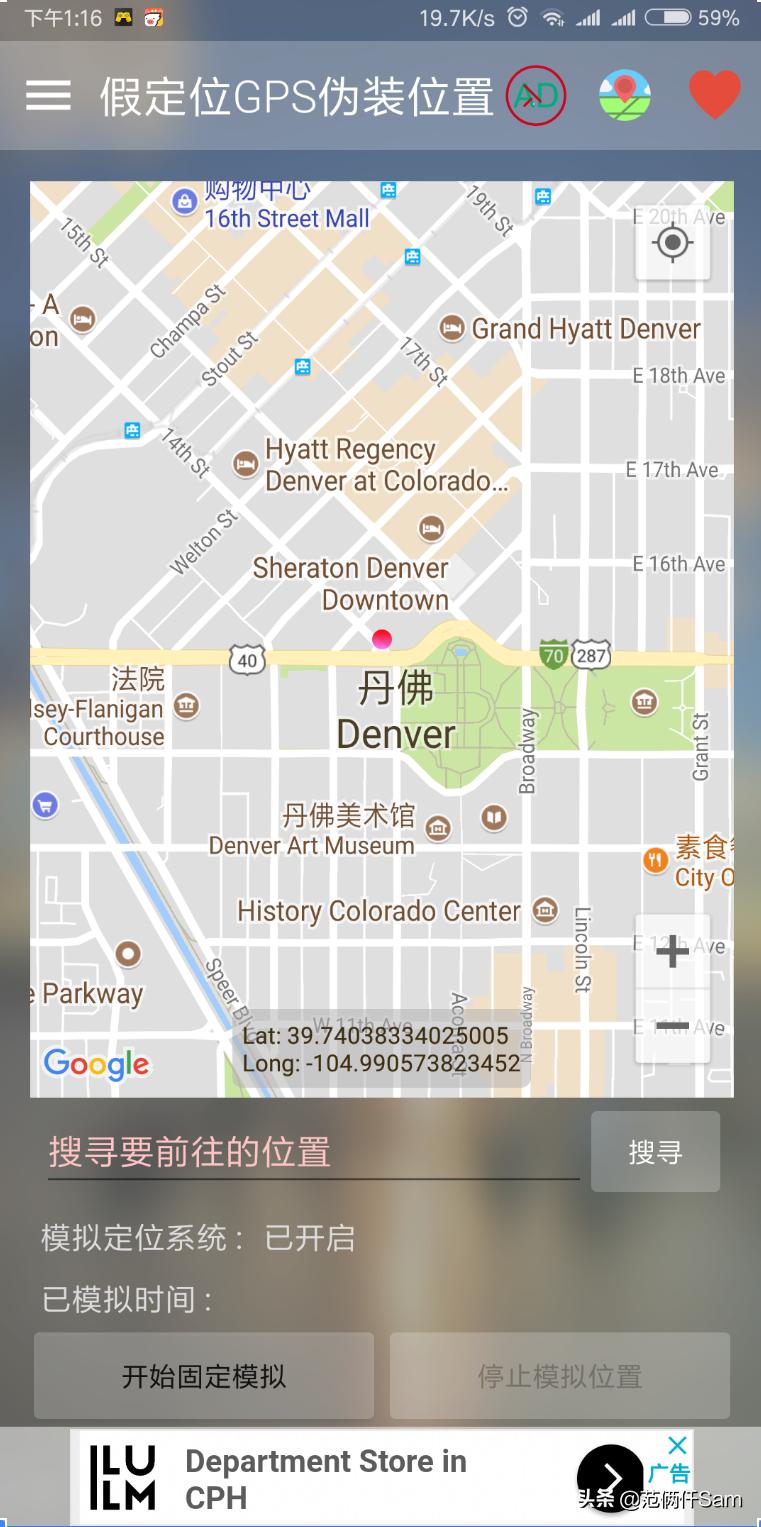Open the hamburger drawer menu
Viewport: 761px width, 1527px height.
(48, 96)
